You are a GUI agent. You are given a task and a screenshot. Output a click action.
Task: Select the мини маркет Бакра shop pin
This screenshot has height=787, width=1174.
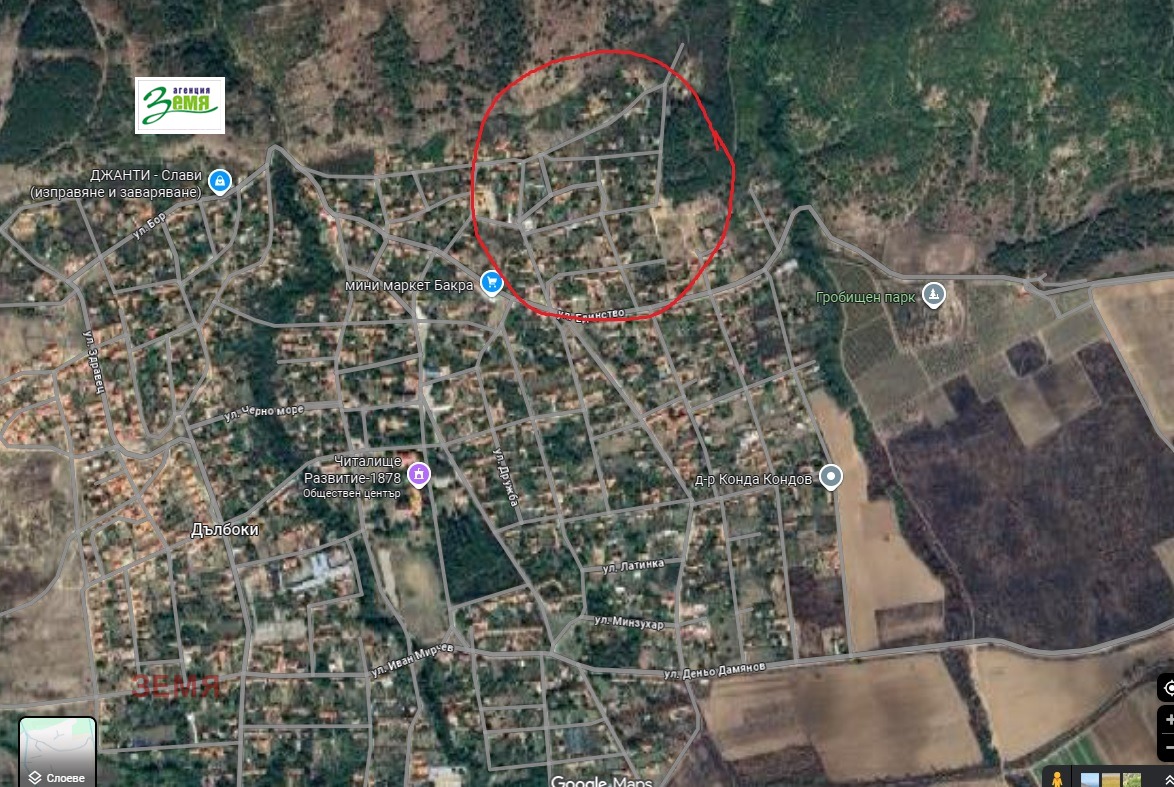tap(491, 283)
